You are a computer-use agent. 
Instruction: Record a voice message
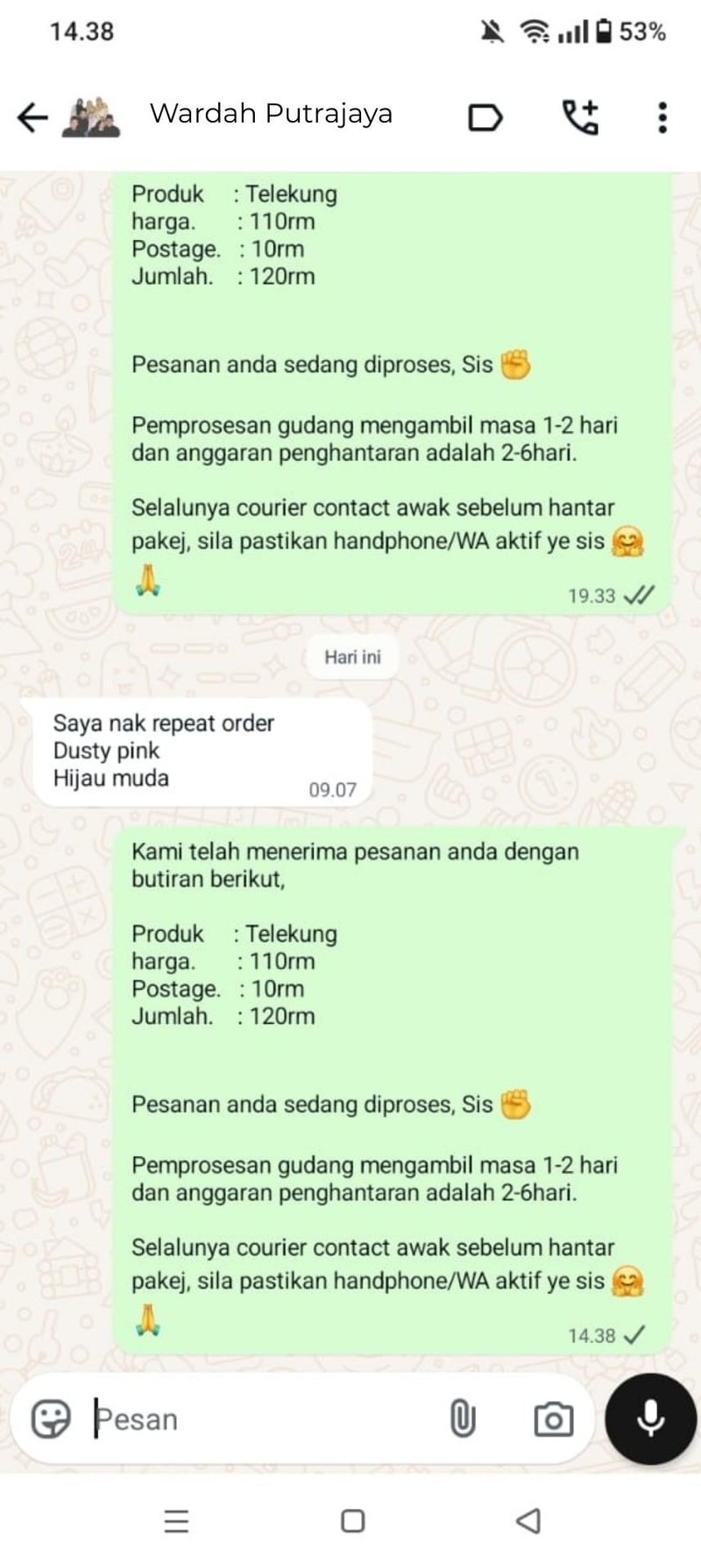[650, 1418]
